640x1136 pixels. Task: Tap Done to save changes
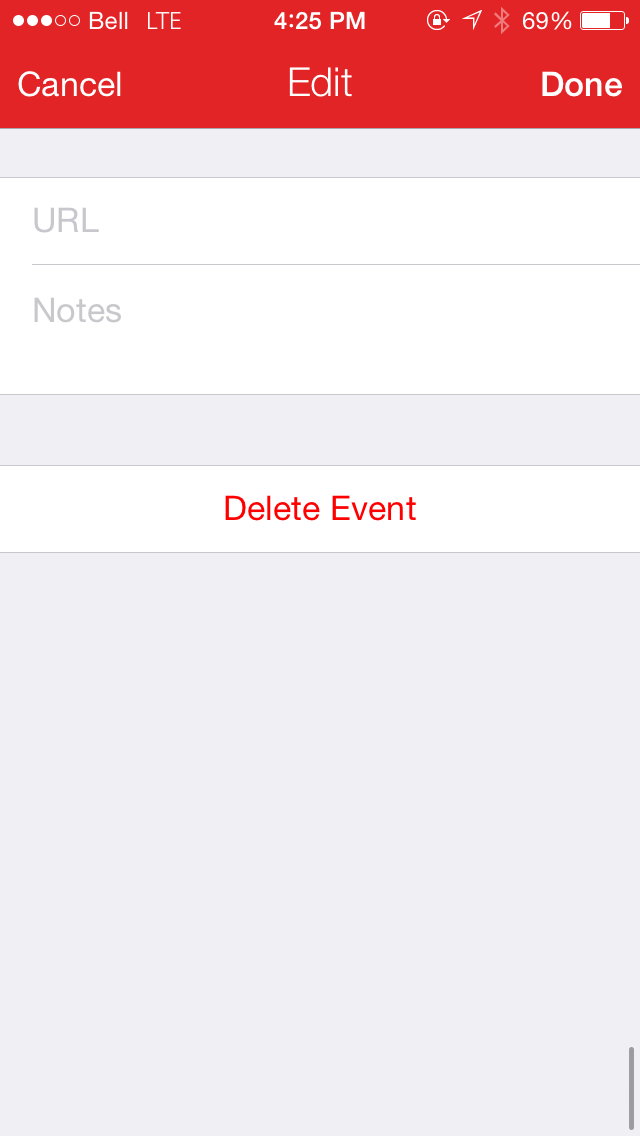pyautogui.click(x=581, y=85)
